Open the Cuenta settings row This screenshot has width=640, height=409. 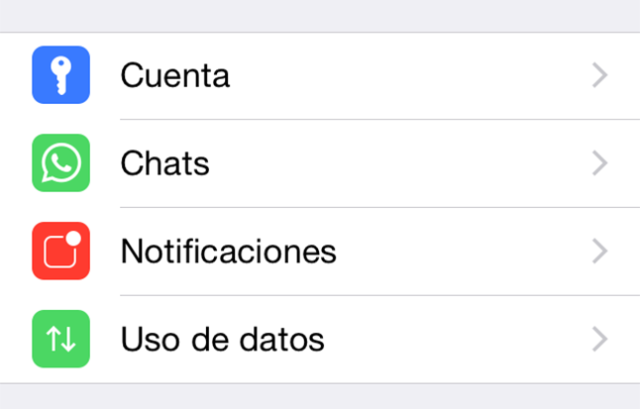pyautogui.click(x=320, y=76)
